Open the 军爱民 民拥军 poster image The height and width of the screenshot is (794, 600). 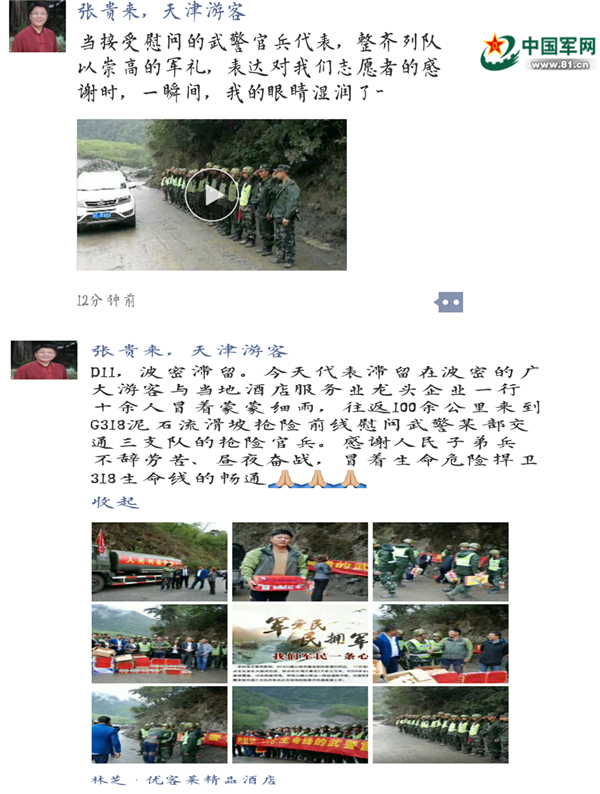tap(299, 642)
